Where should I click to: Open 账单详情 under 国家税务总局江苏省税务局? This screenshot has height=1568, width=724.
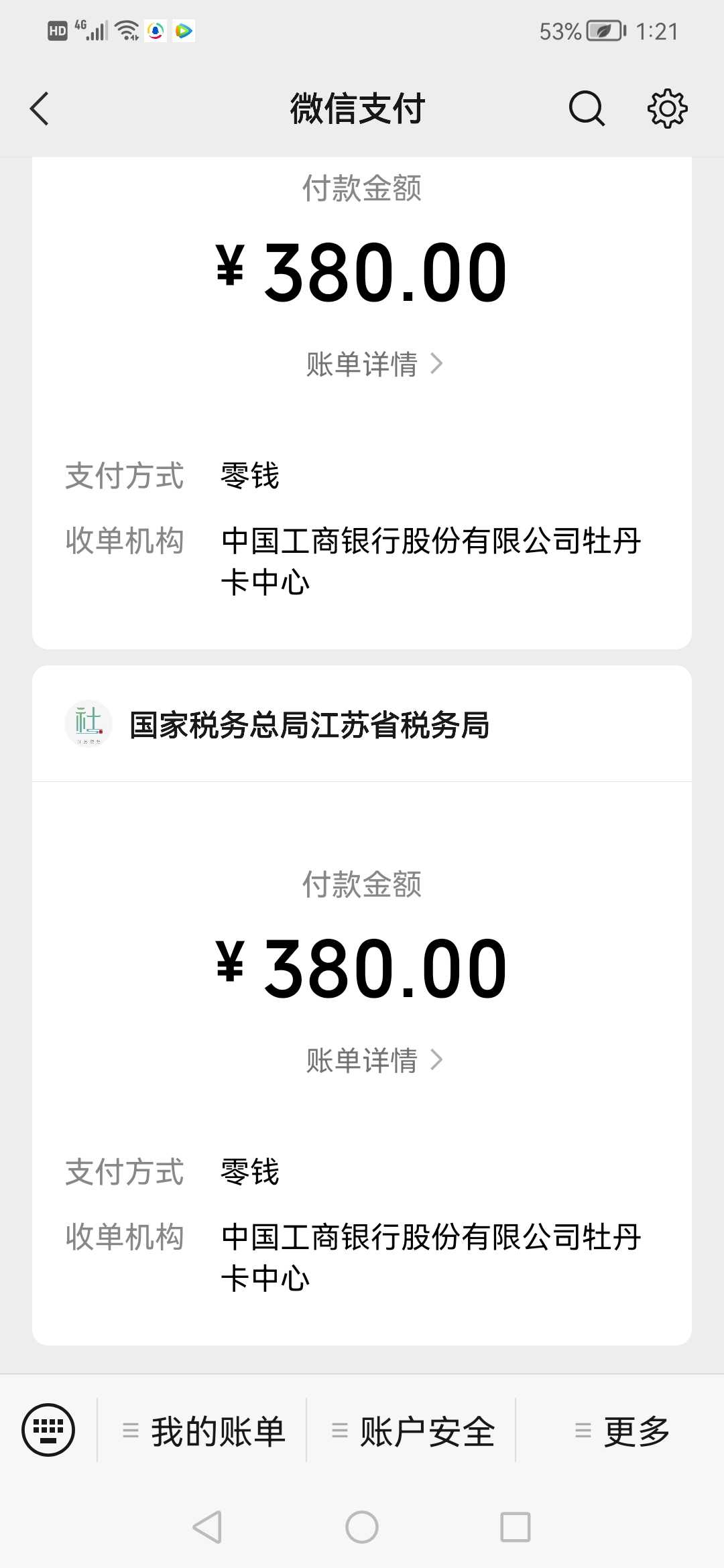click(x=374, y=1060)
